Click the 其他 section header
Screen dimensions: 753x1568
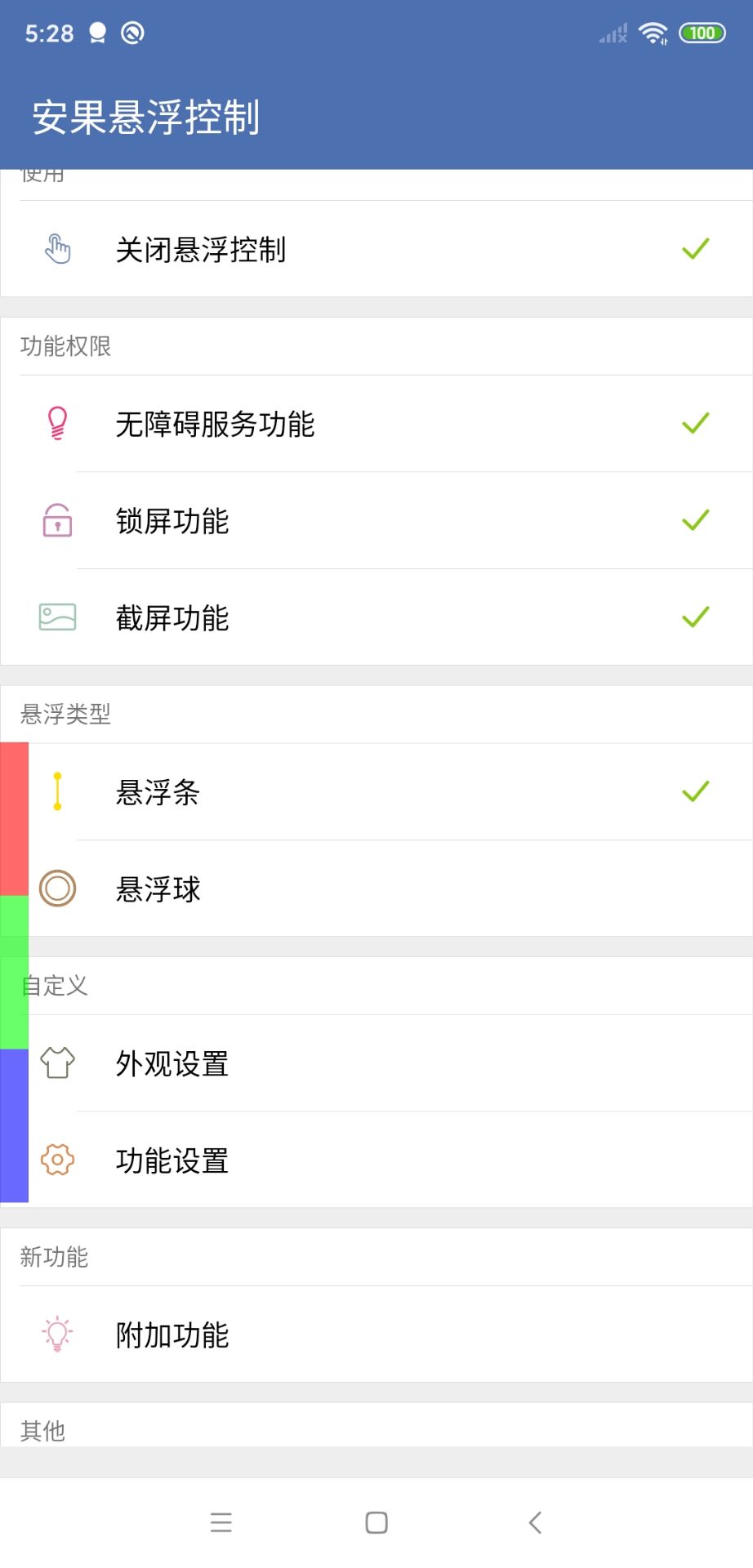(x=44, y=1431)
